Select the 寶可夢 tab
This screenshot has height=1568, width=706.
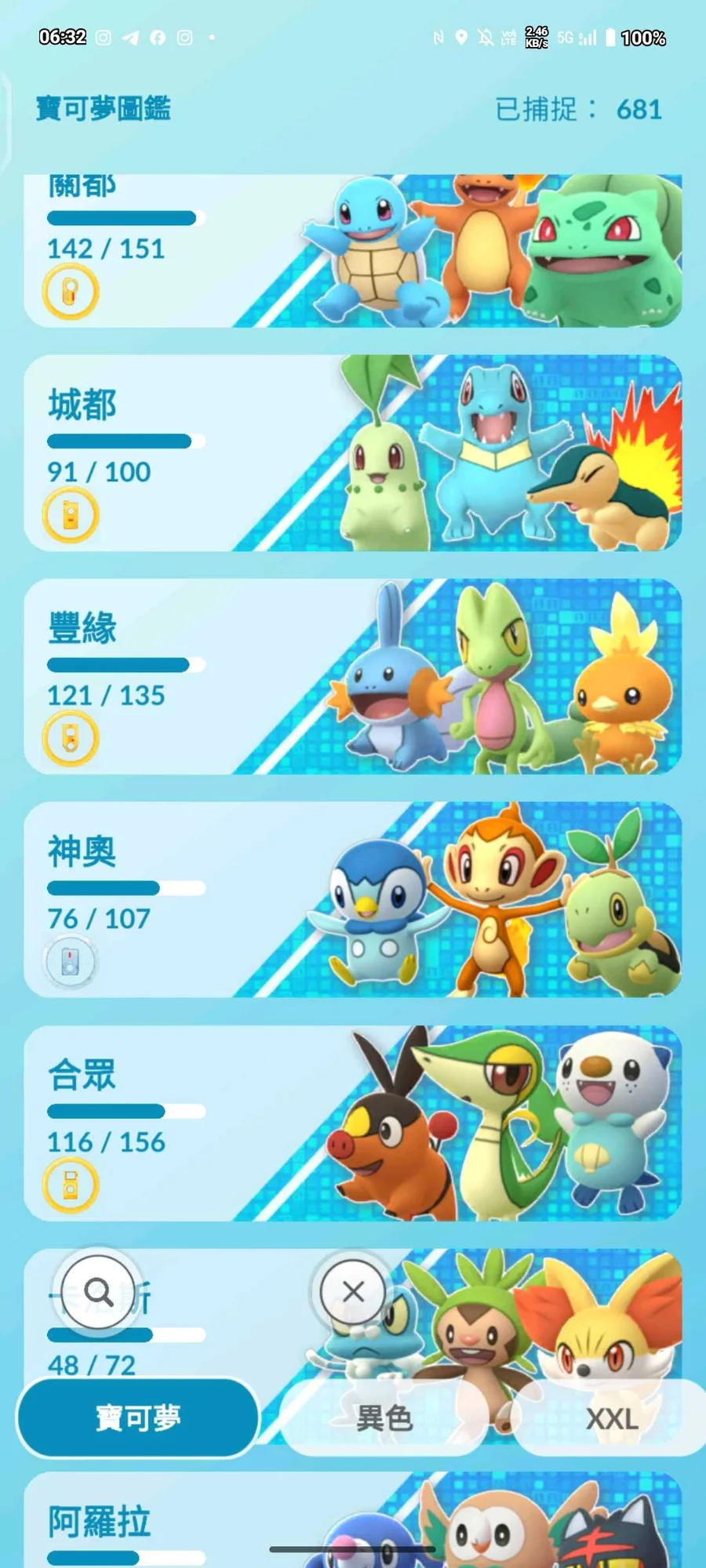coord(138,1418)
